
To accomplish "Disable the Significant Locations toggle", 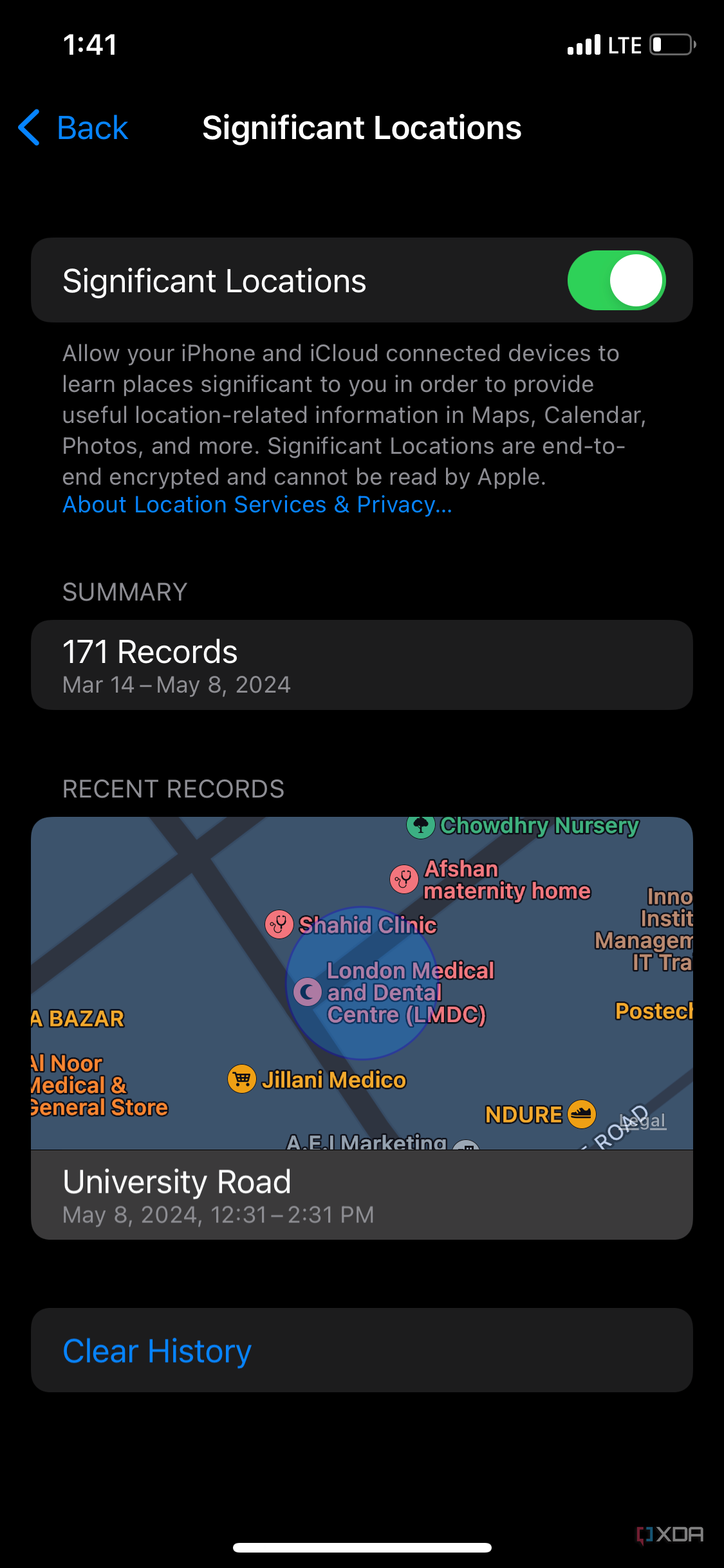I will (x=616, y=280).
